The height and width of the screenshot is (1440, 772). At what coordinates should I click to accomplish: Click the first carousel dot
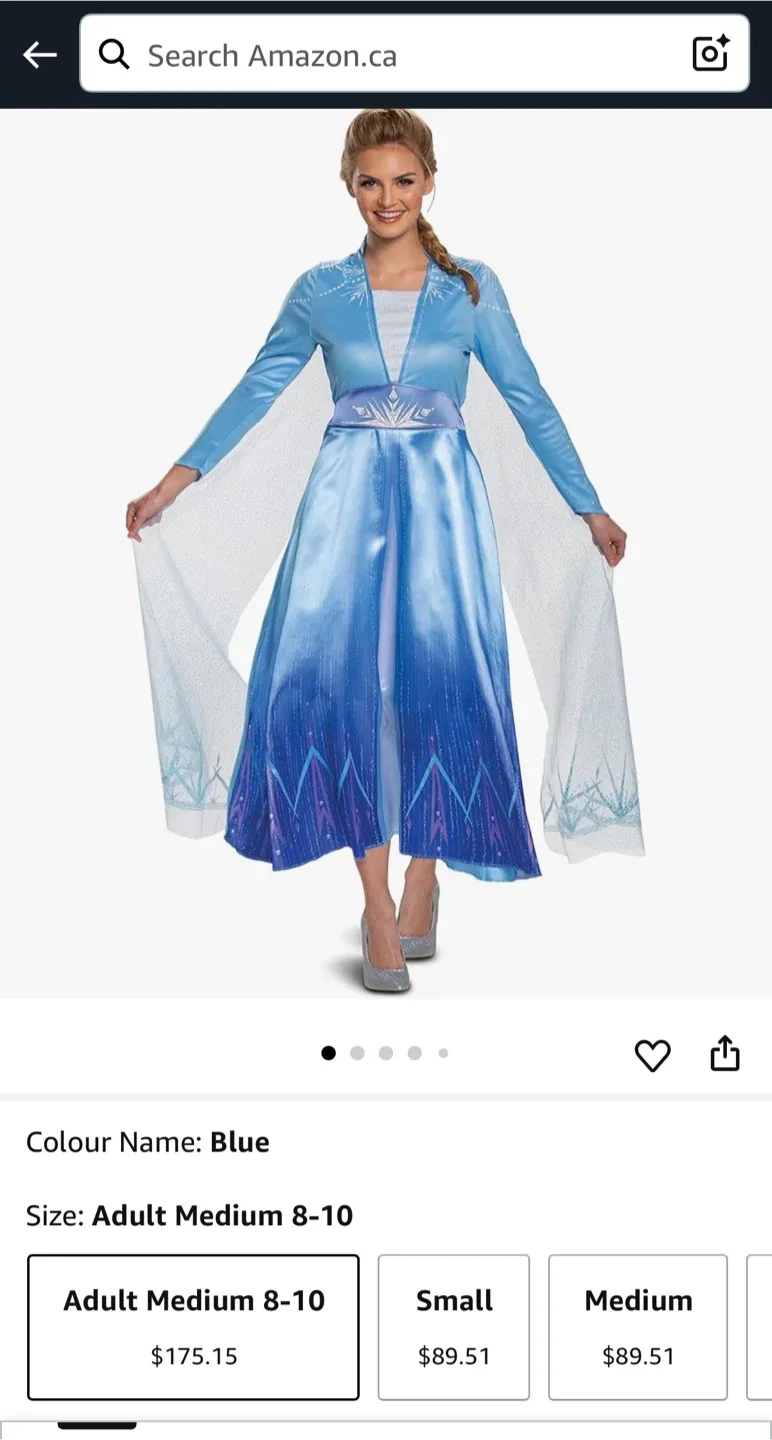click(329, 1052)
